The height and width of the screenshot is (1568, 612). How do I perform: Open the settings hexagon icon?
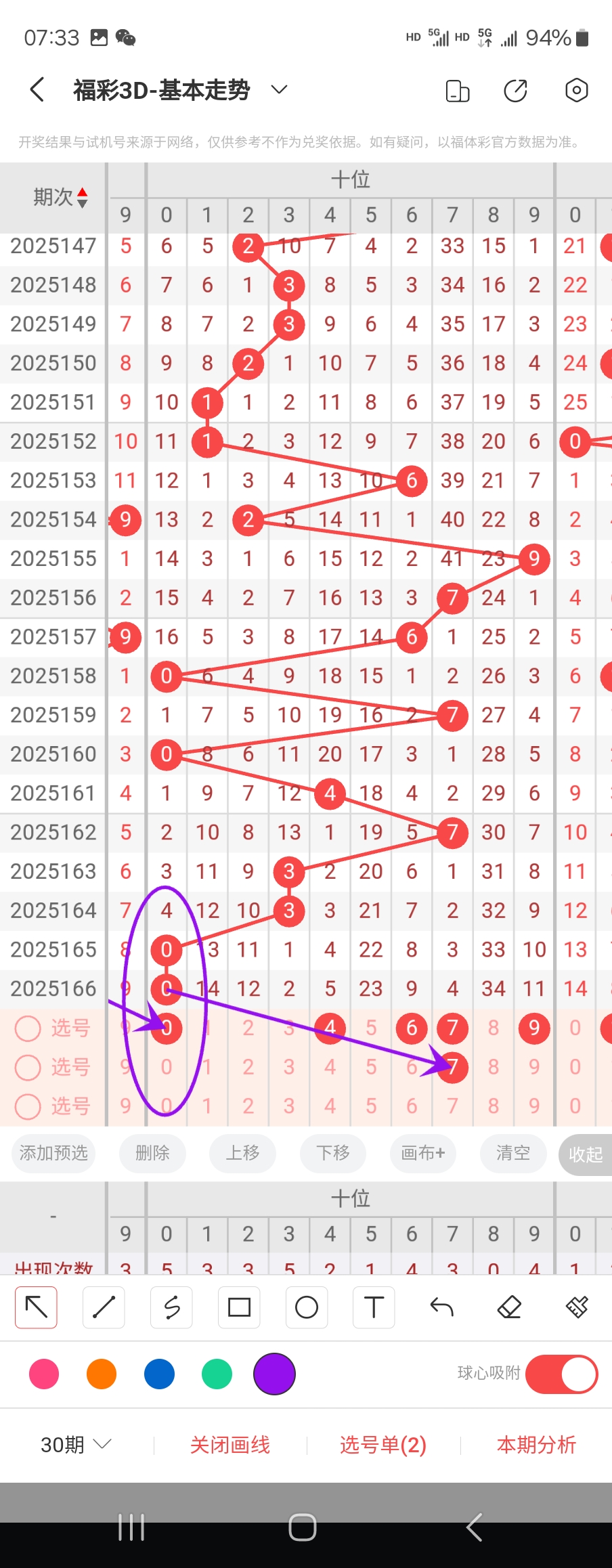pos(576,90)
